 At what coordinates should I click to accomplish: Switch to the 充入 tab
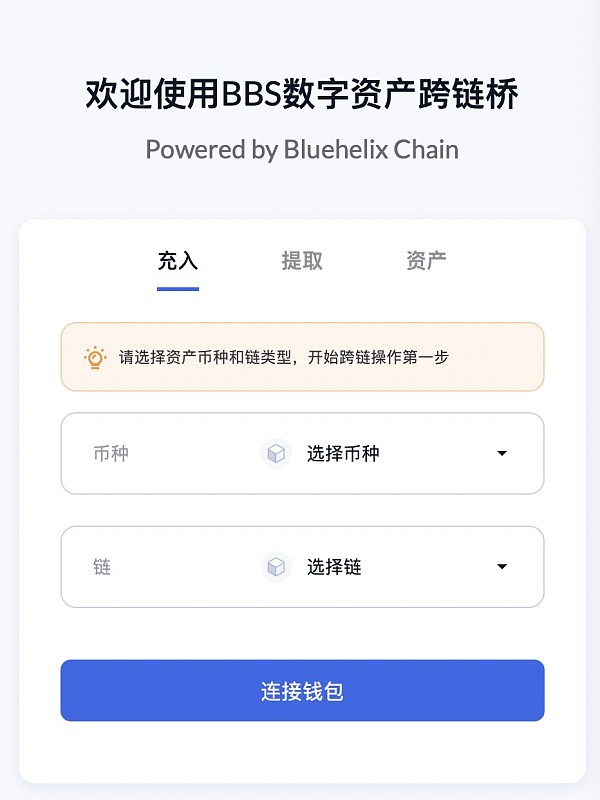[178, 262]
